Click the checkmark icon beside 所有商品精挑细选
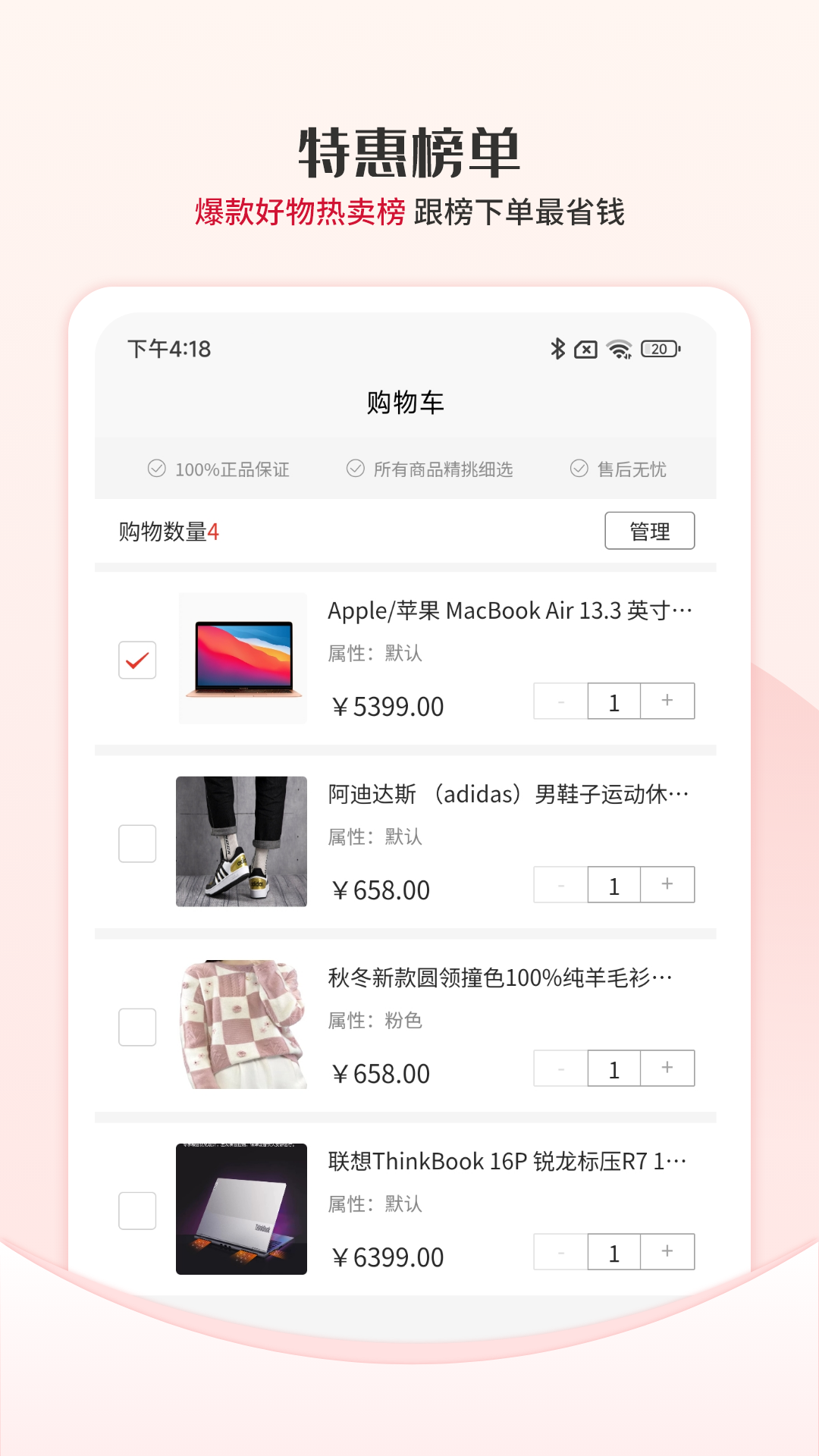Screen dimensions: 819x1456 click(355, 469)
